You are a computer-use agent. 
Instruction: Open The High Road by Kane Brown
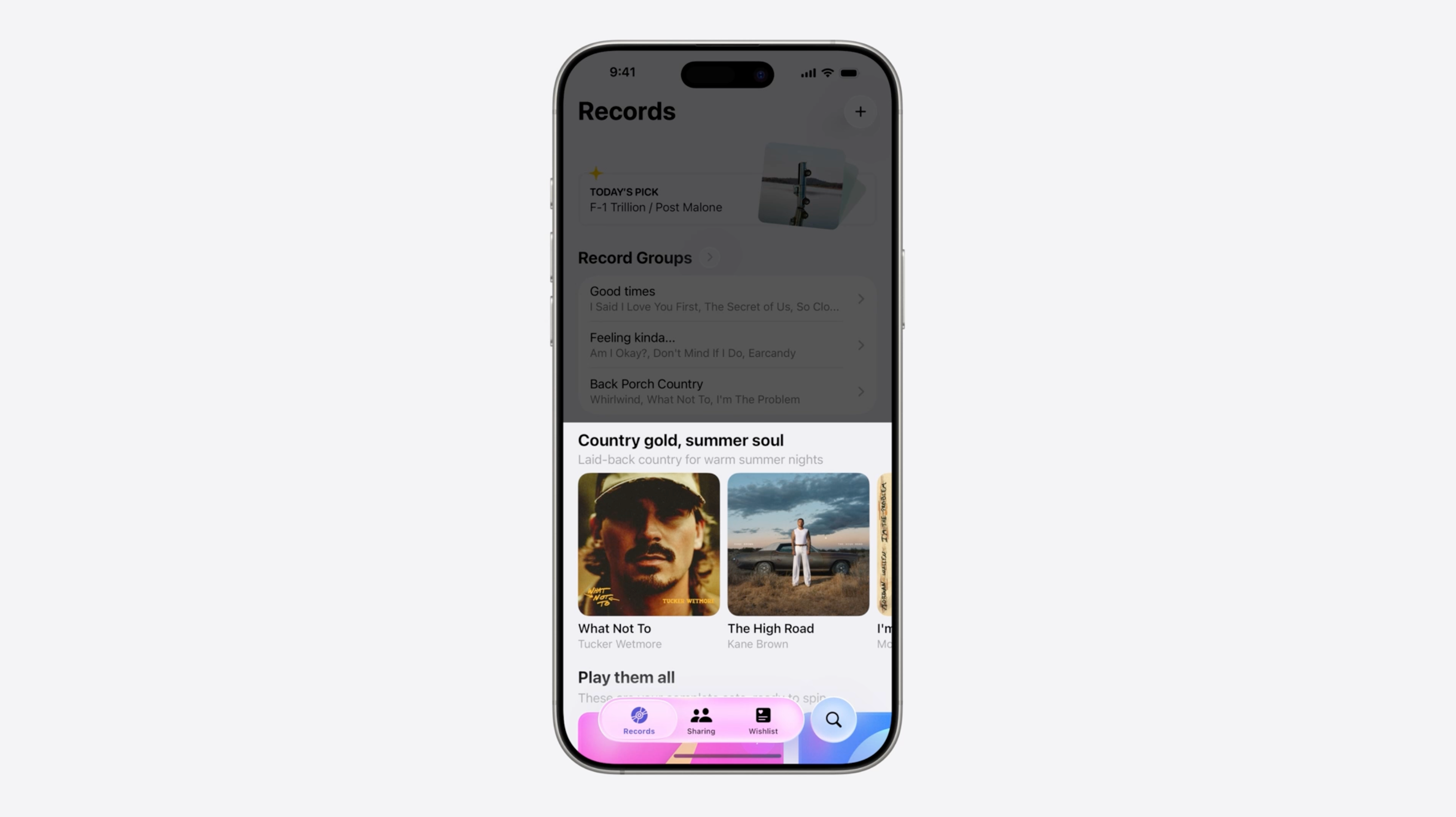pyautogui.click(x=798, y=544)
